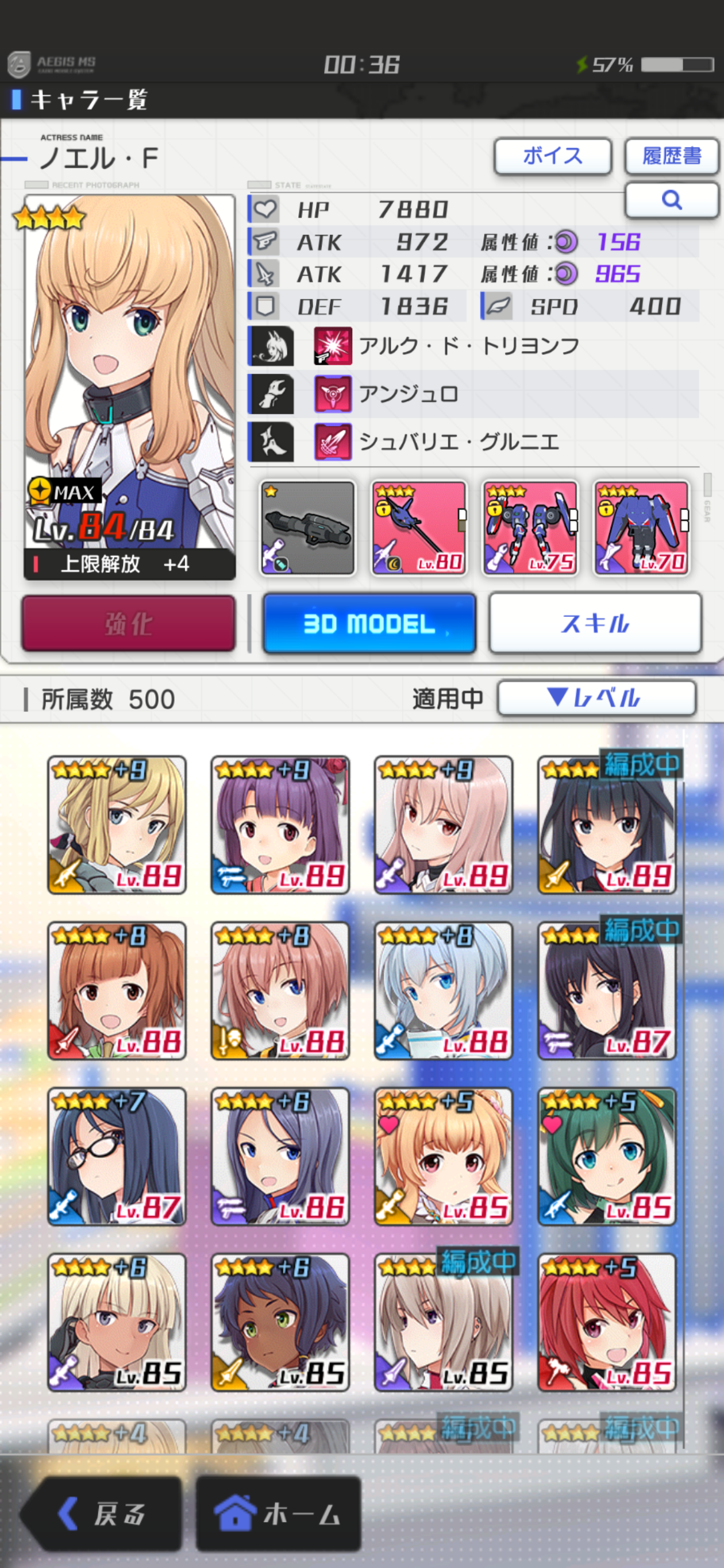Select the gray launcher gear slot
The height and width of the screenshot is (1568, 724).
[x=307, y=528]
